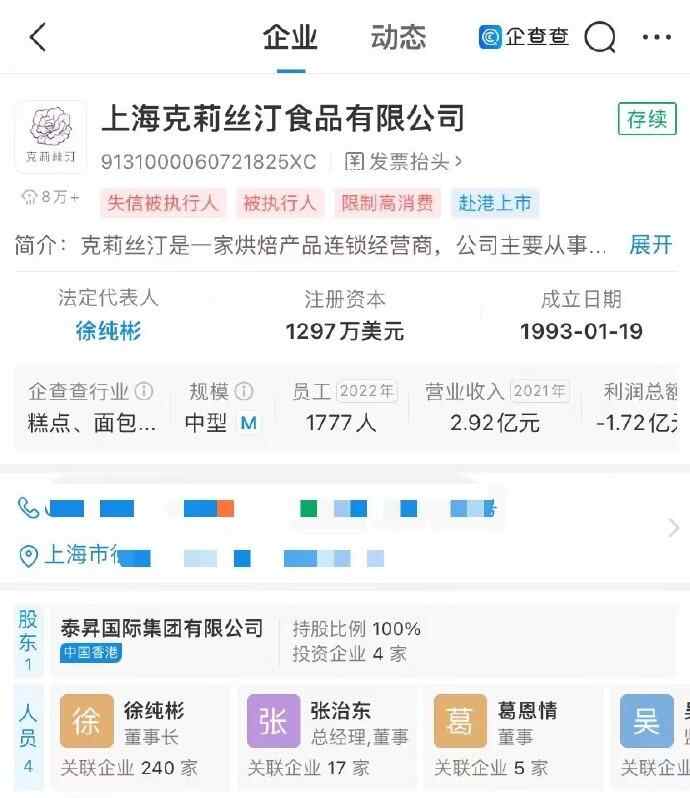Tap the 被执行人 tag
690x798 pixels.
[280, 204]
